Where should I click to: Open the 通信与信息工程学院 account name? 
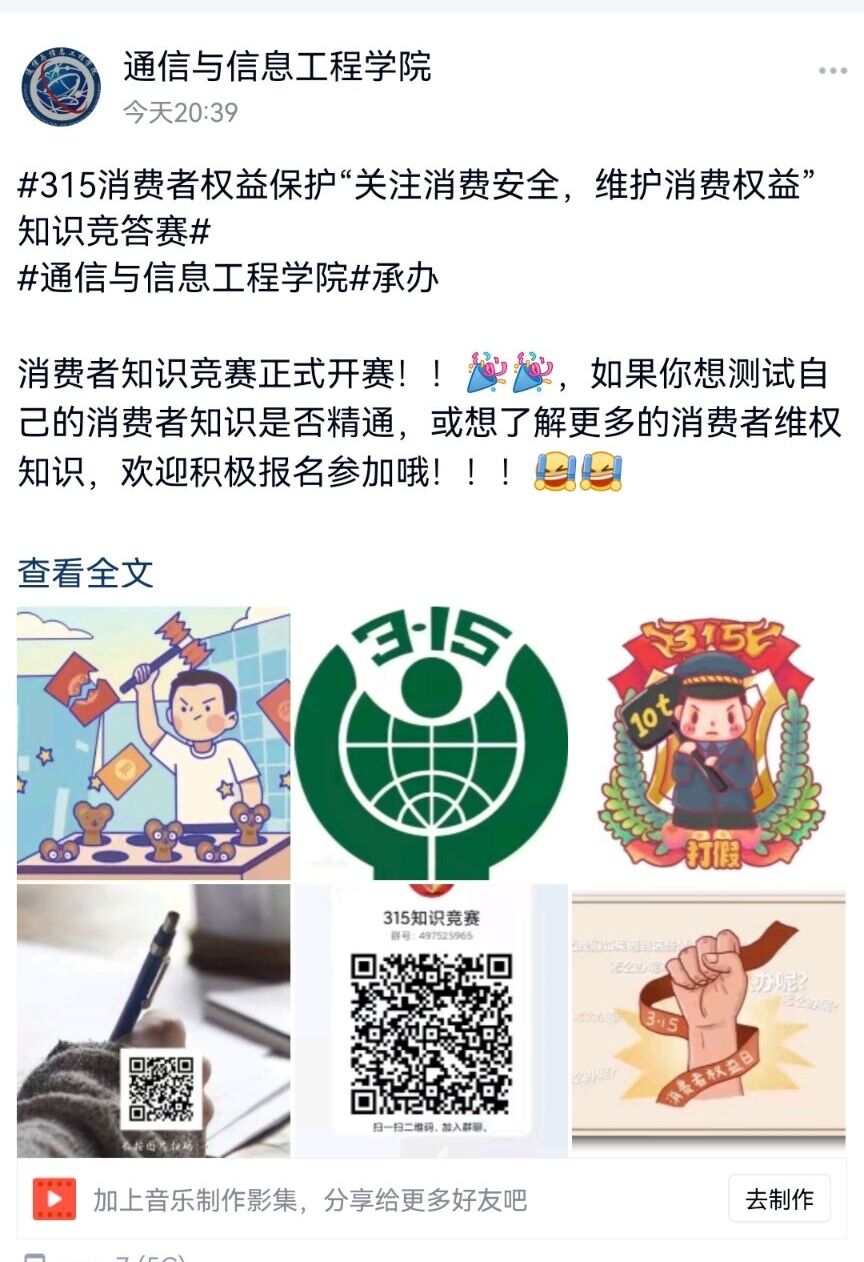pos(277,67)
